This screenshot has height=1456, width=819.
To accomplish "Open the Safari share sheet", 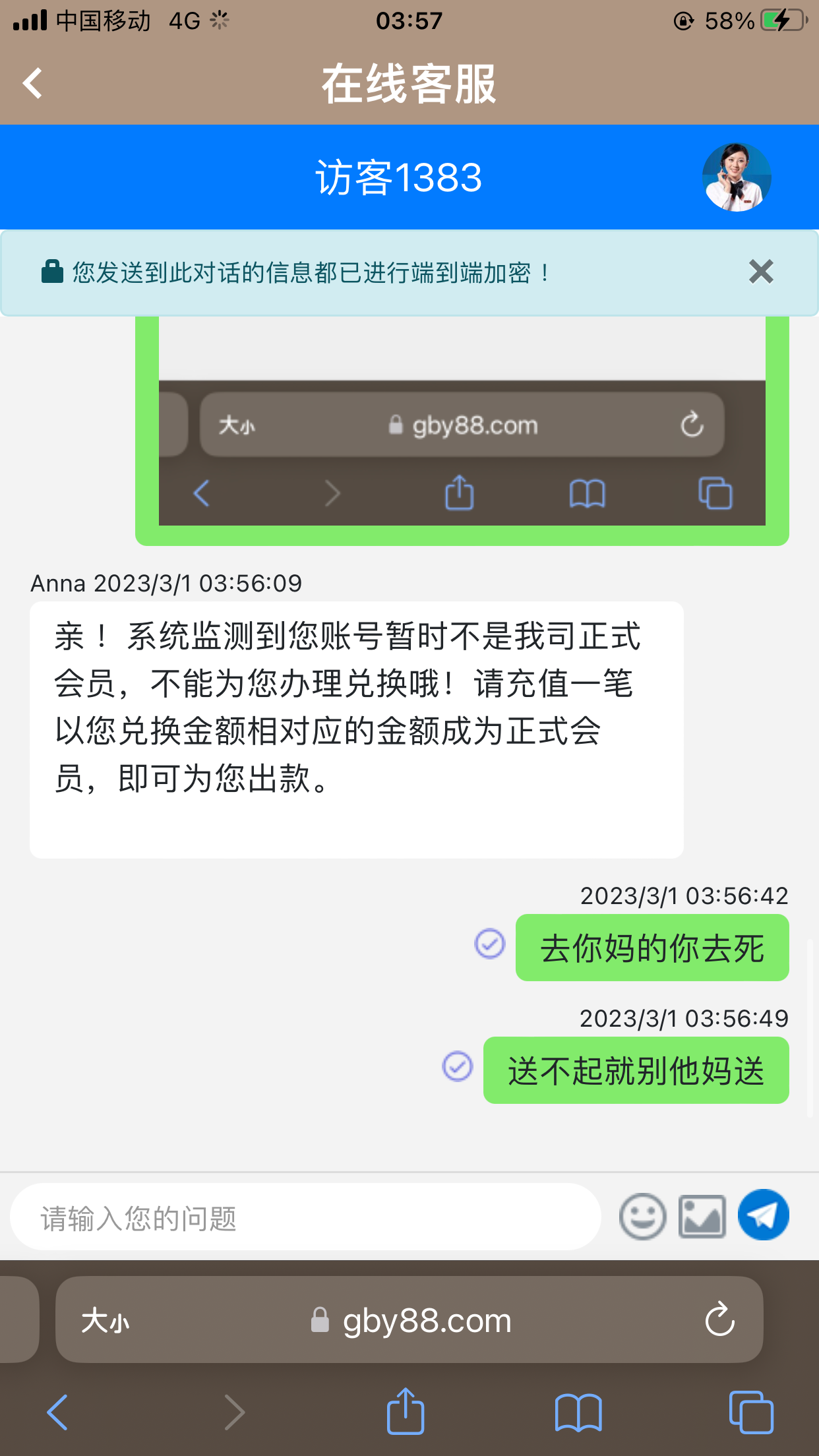I will pyautogui.click(x=405, y=1412).
